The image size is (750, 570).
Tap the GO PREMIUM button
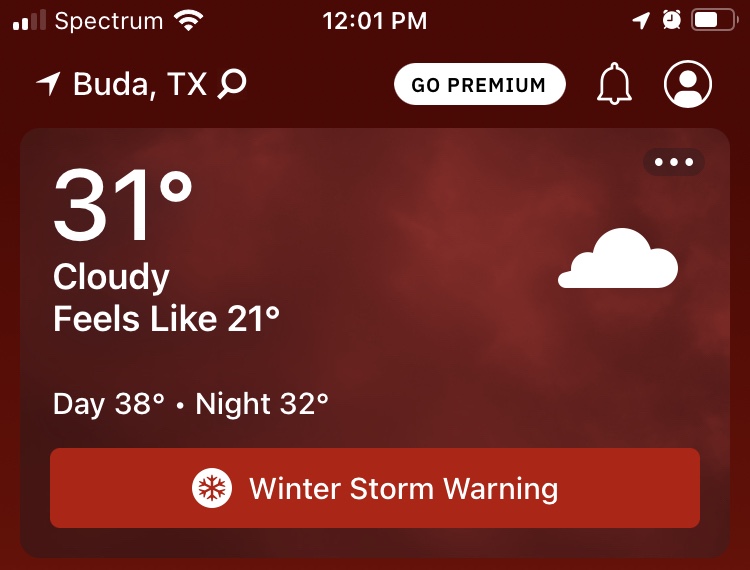(479, 85)
